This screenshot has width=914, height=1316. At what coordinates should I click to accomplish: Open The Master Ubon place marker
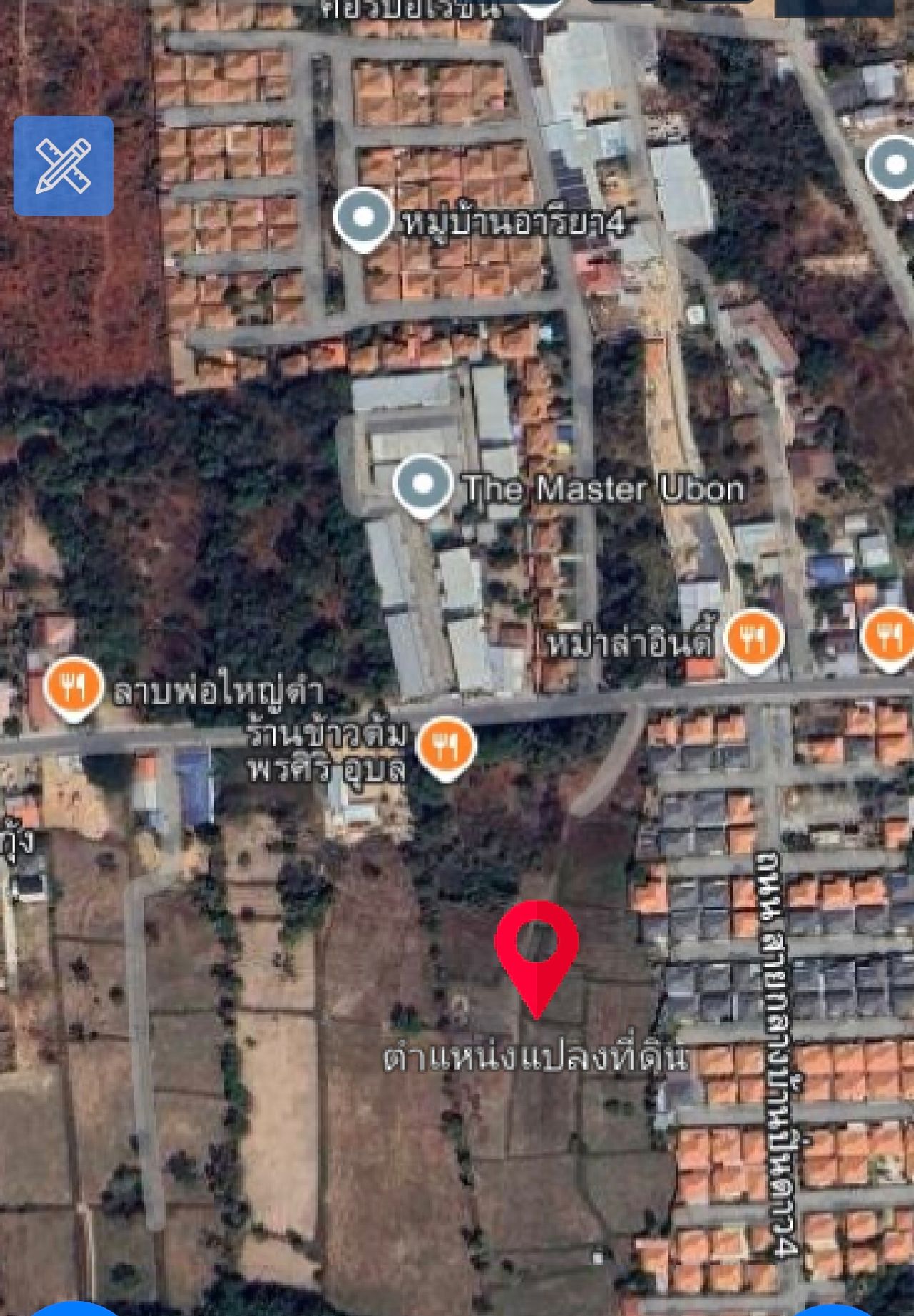click(x=423, y=484)
